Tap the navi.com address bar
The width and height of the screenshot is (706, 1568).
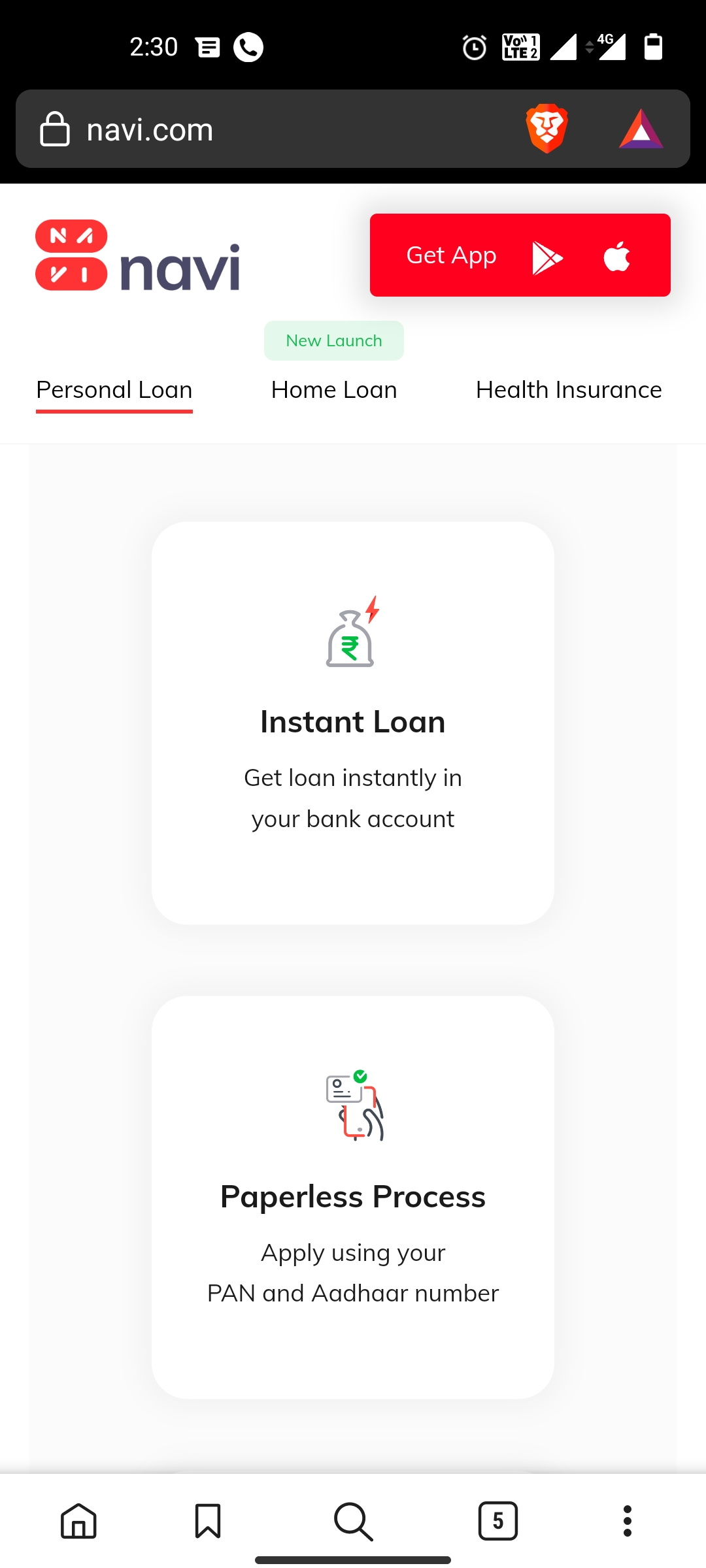click(x=261, y=129)
